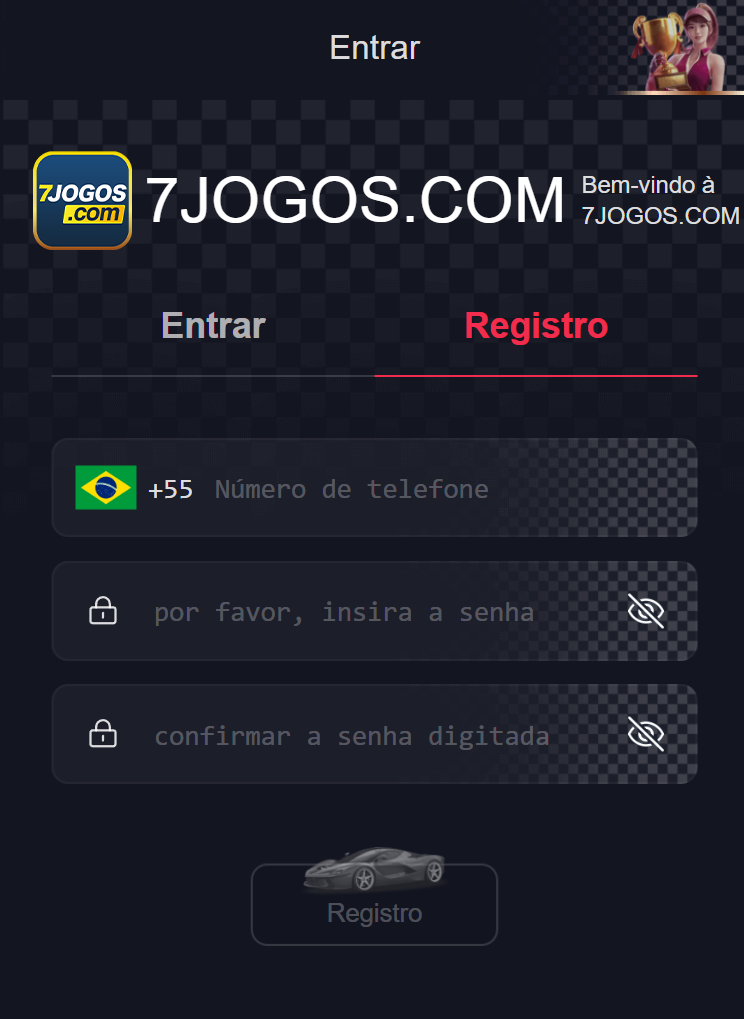This screenshot has width=744, height=1019.
Task: Click the Entrar title at top
Action: (374, 47)
